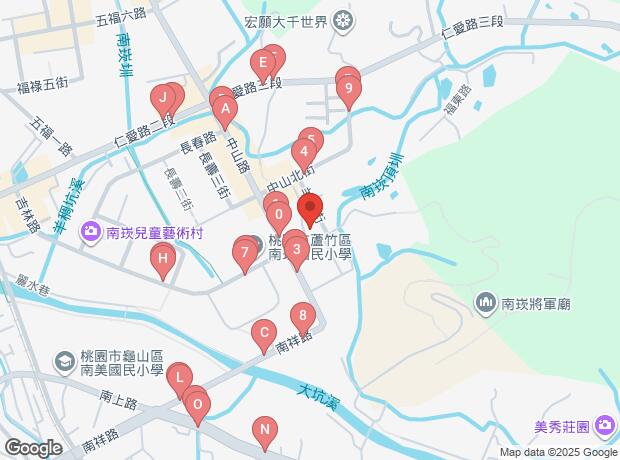The image size is (620, 460).
Task: Open the marker labeled O
Action: click(198, 404)
